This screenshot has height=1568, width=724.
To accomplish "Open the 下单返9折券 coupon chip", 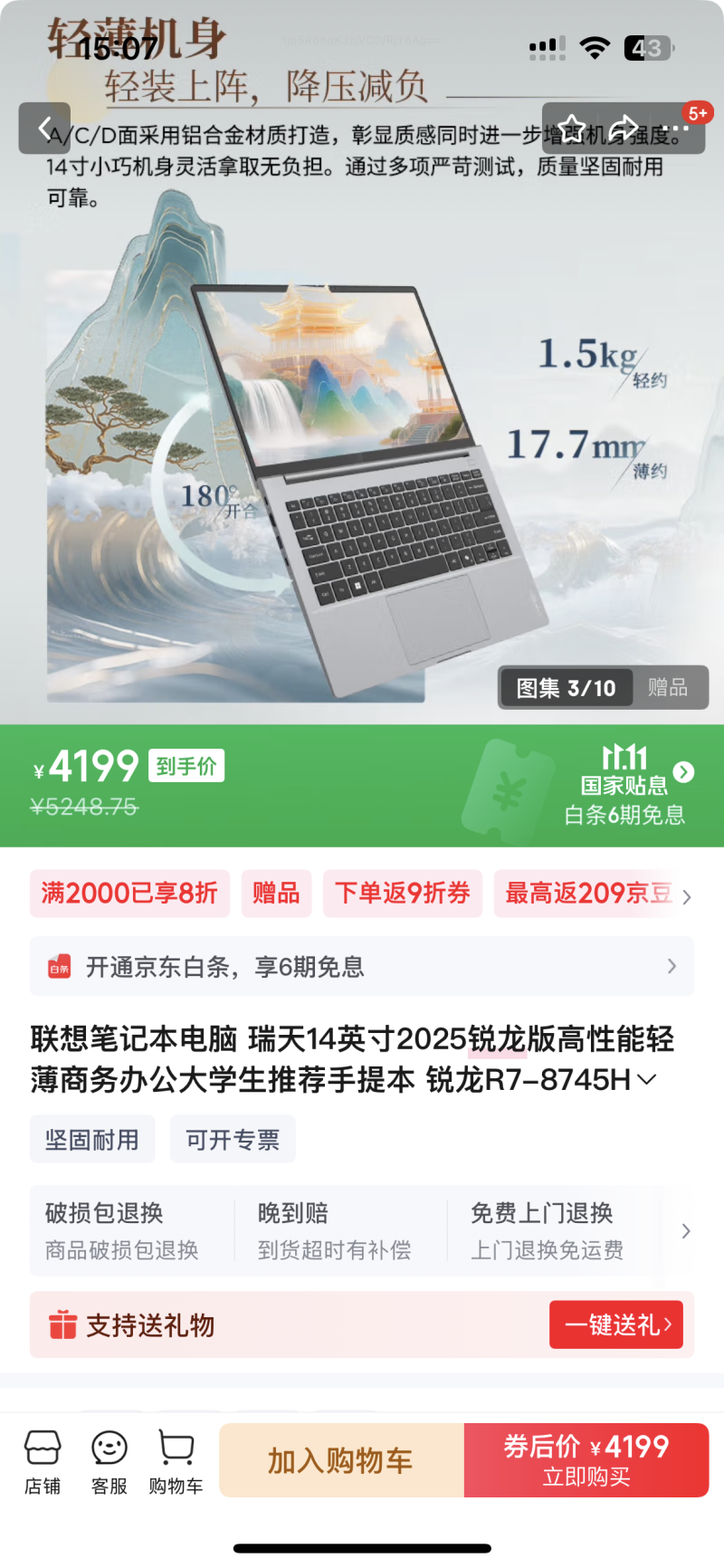I will [x=403, y=894].
